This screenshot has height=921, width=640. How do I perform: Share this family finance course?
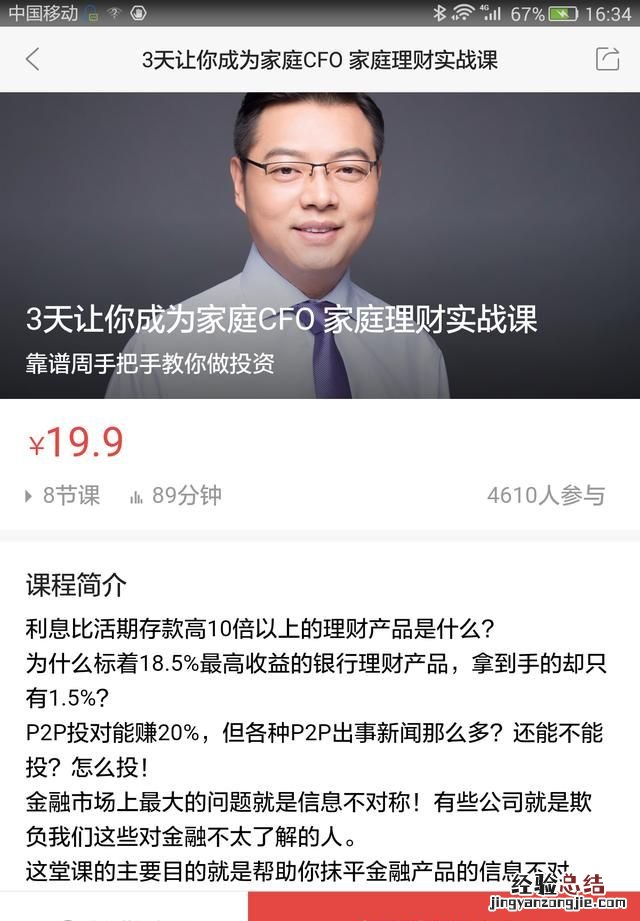pyautogui.click(x=607, y=59)
